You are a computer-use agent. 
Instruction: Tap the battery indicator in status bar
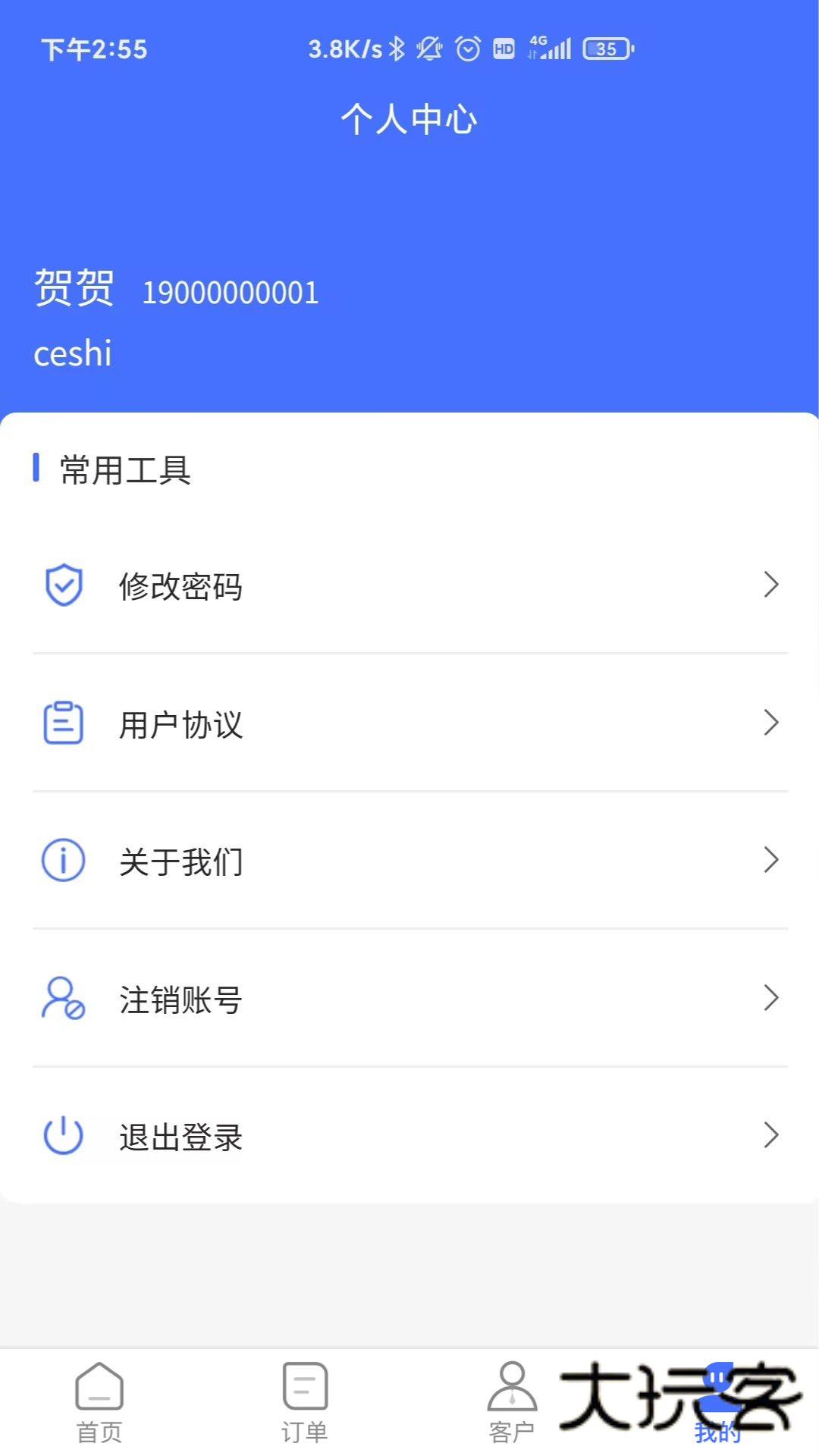(604, 49)
